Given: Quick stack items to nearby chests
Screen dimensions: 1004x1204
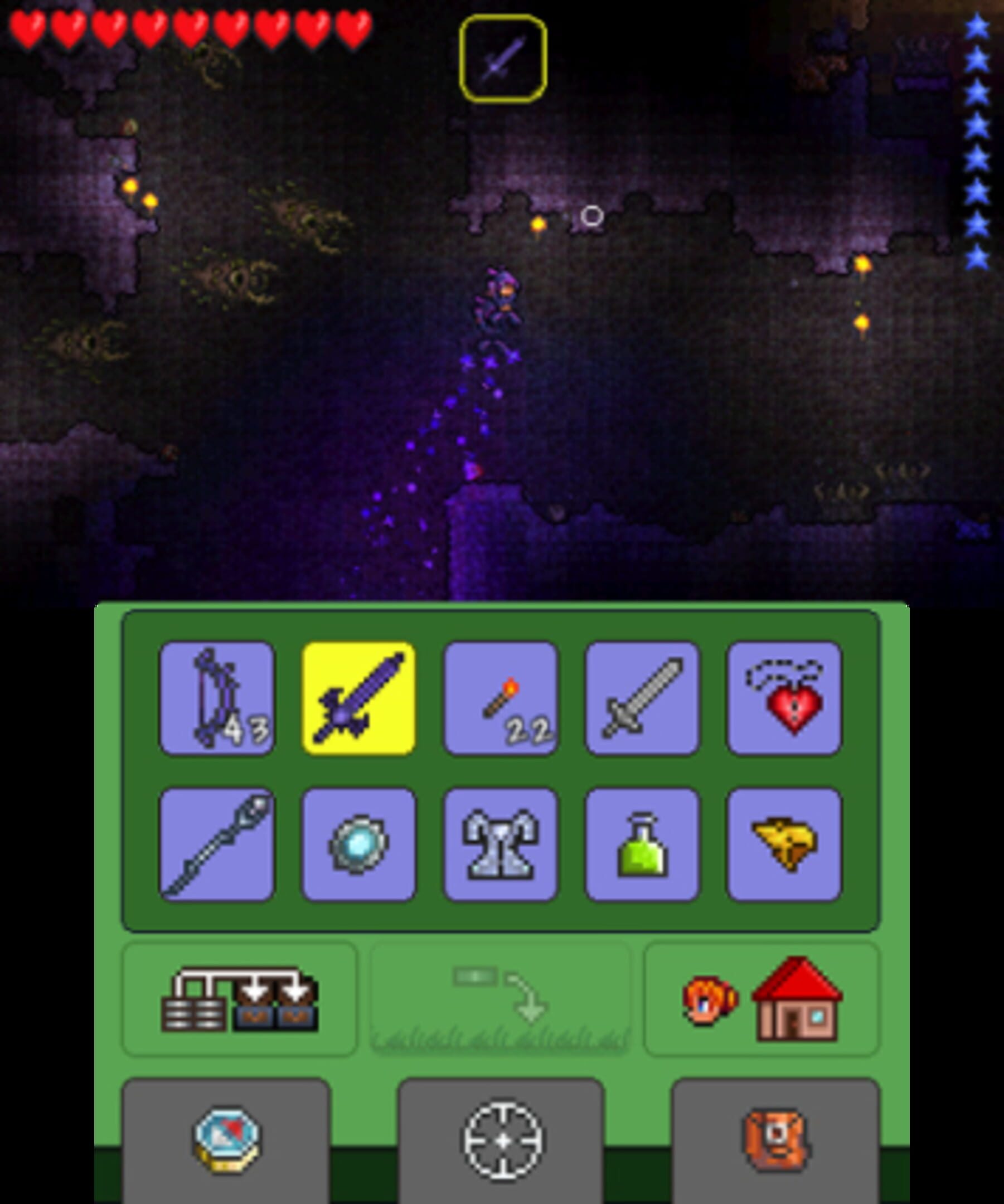Looking at the screenshot, I should 239,999.
